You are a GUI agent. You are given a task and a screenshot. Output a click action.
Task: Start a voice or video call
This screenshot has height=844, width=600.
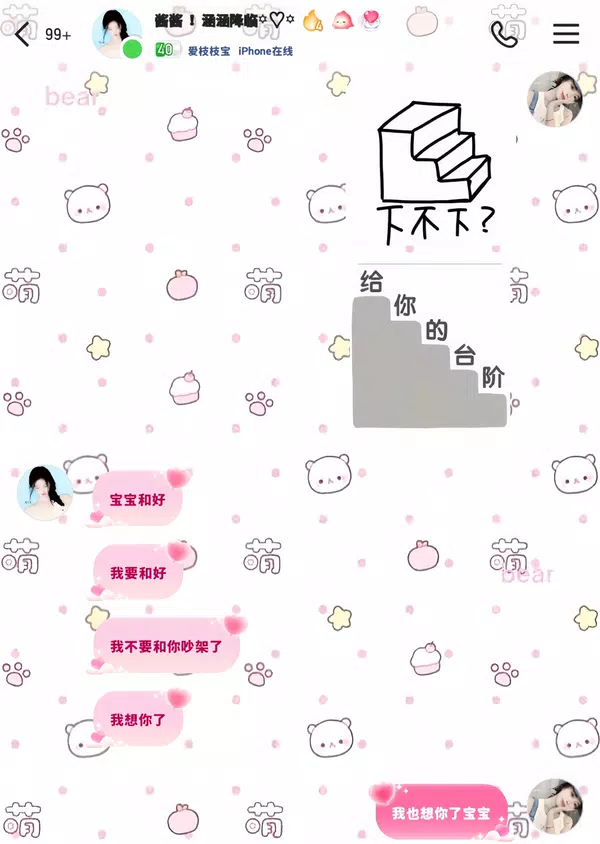(505, 34)
